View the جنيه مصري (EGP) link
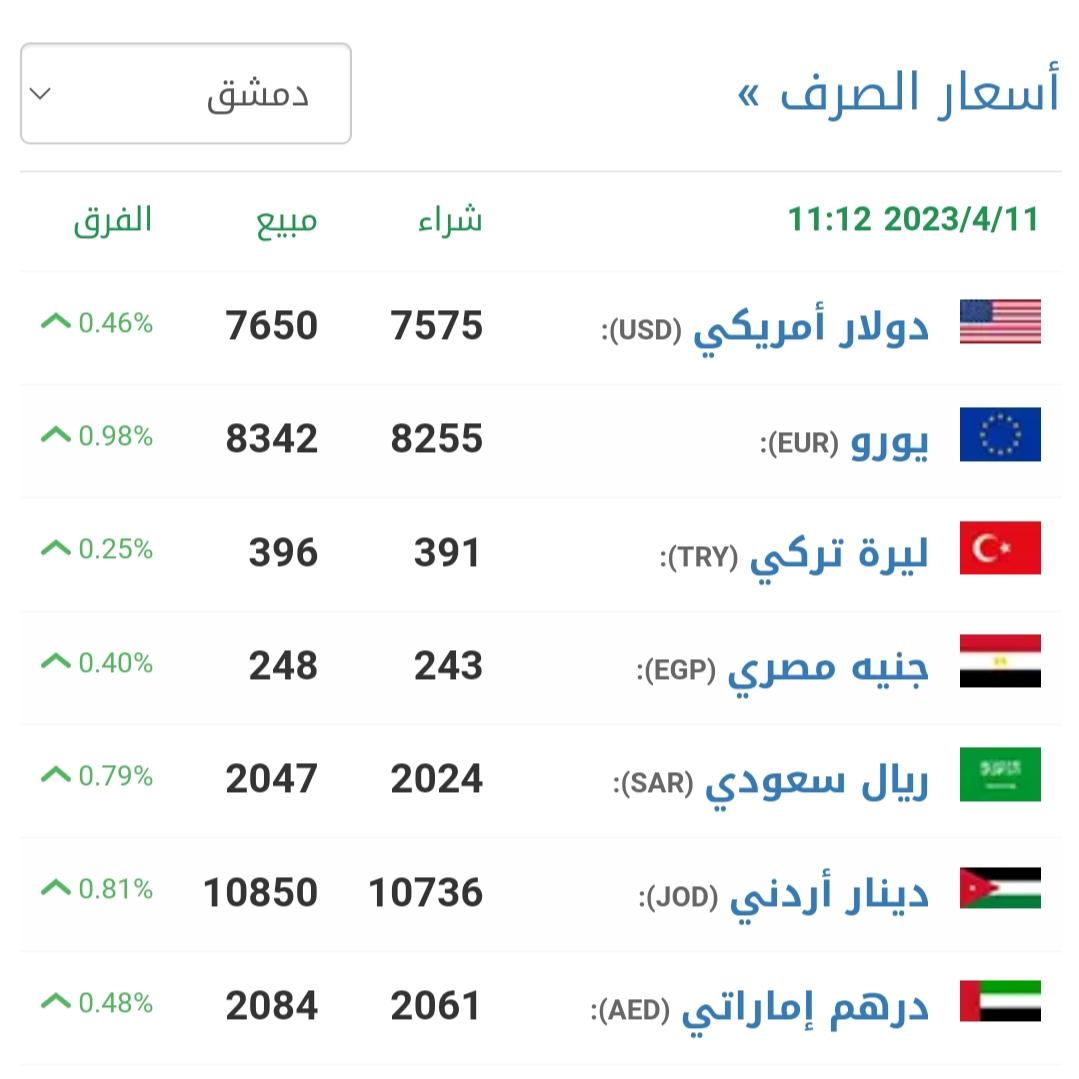 click(827, 666)
